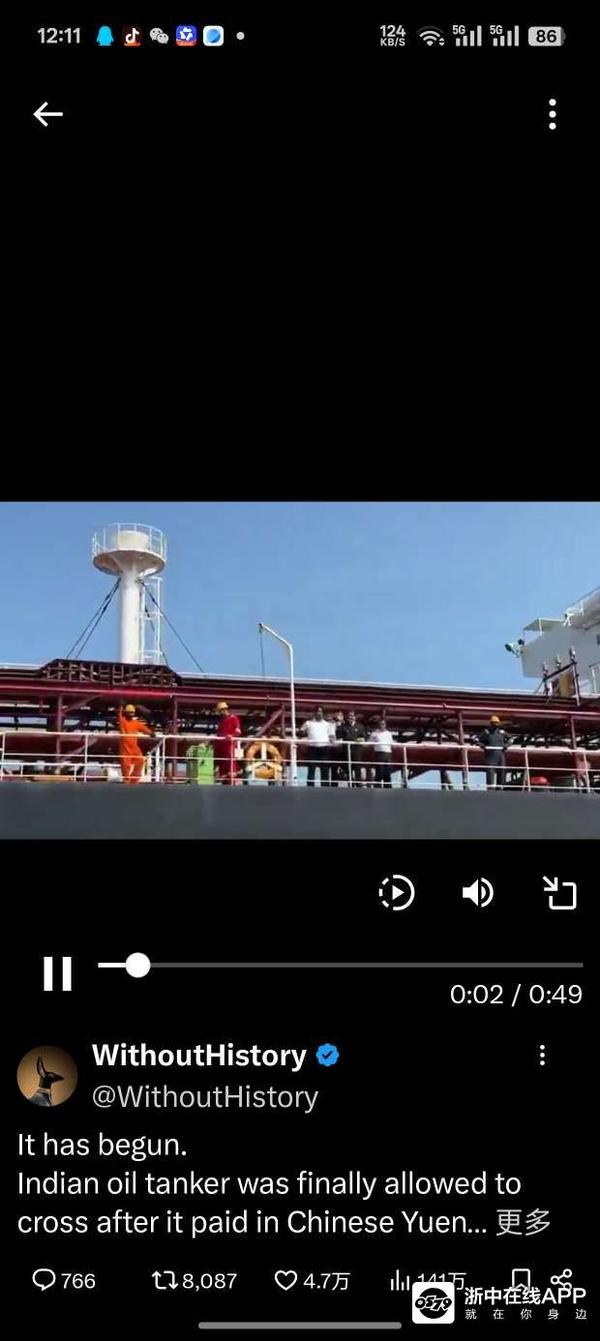
Task: Tap the video seek bar
Action: coord(340,965)
